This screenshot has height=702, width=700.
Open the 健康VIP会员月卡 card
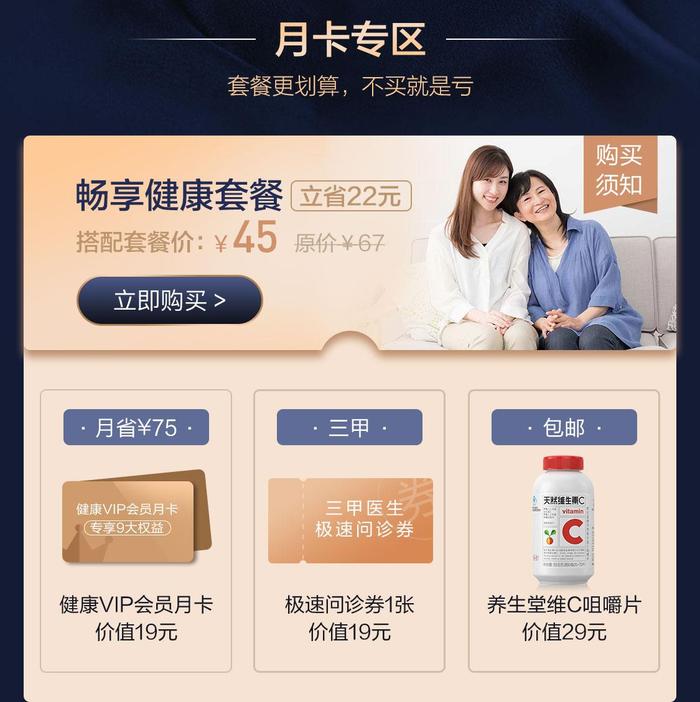tap(136, 531)
